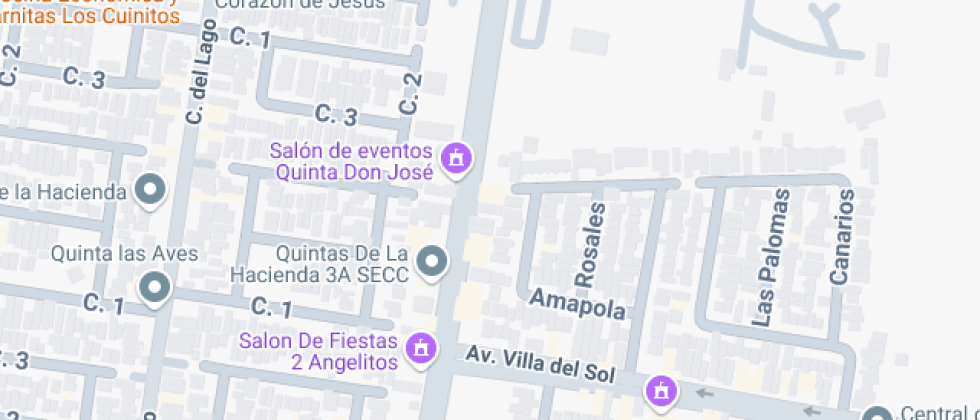Open Salon De Fiestas 2 Angelitos pin
Screen dimensions: 980x420
[x=422, y=349]
